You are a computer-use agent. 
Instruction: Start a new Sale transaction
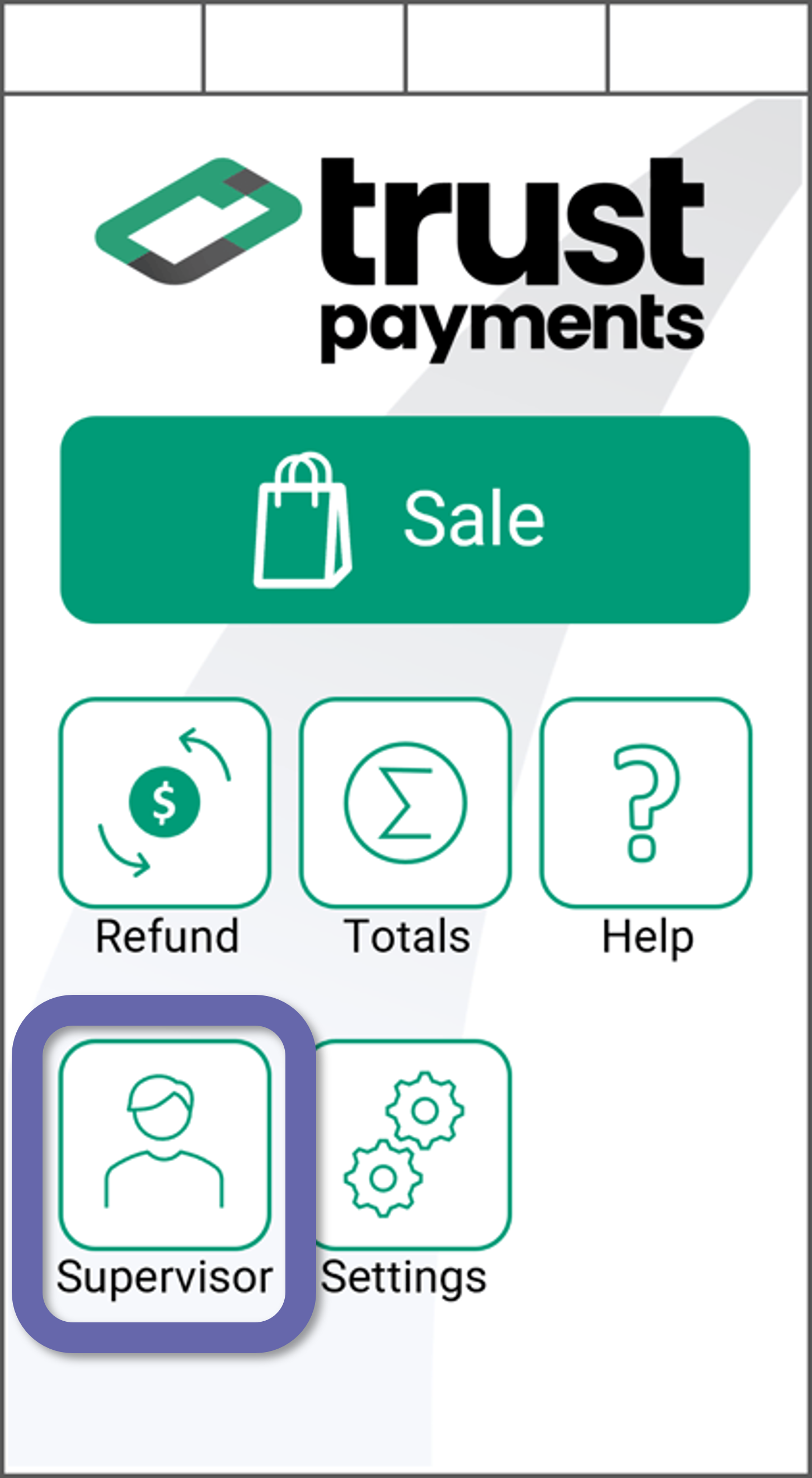[x=405, y=519]
